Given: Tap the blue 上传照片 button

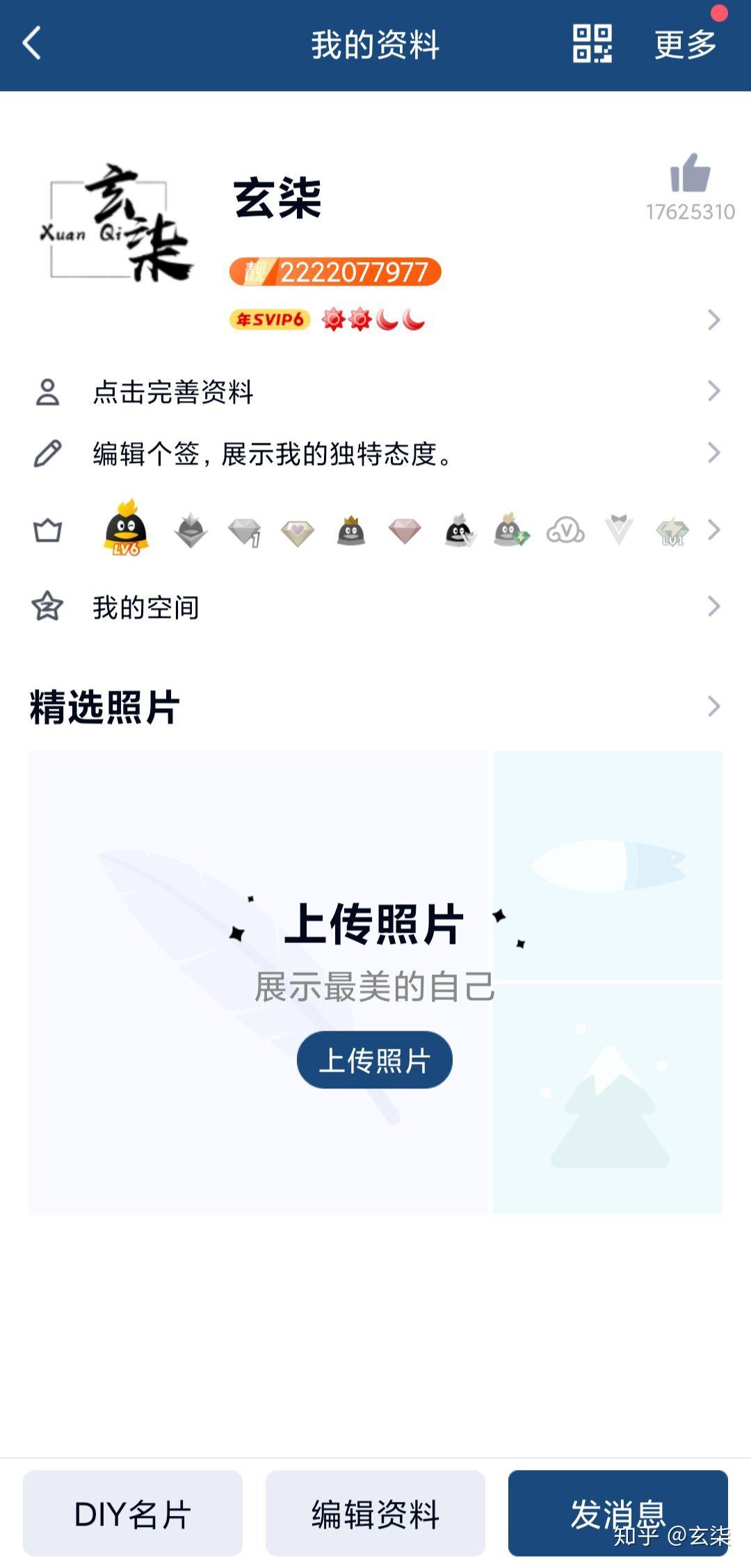Looking at the screenshot, I should [375, 1060].
